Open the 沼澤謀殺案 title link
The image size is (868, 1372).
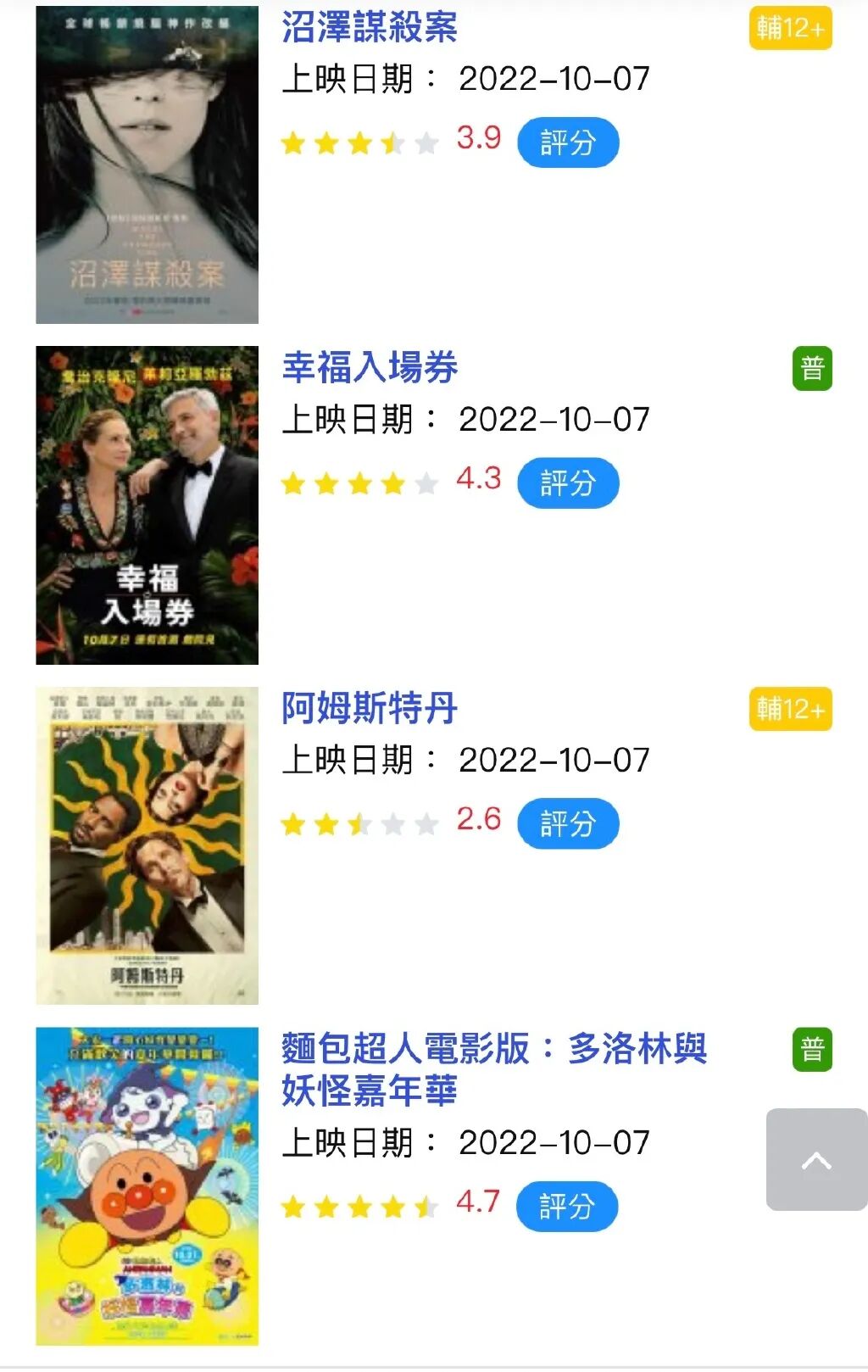click(370, 27)
